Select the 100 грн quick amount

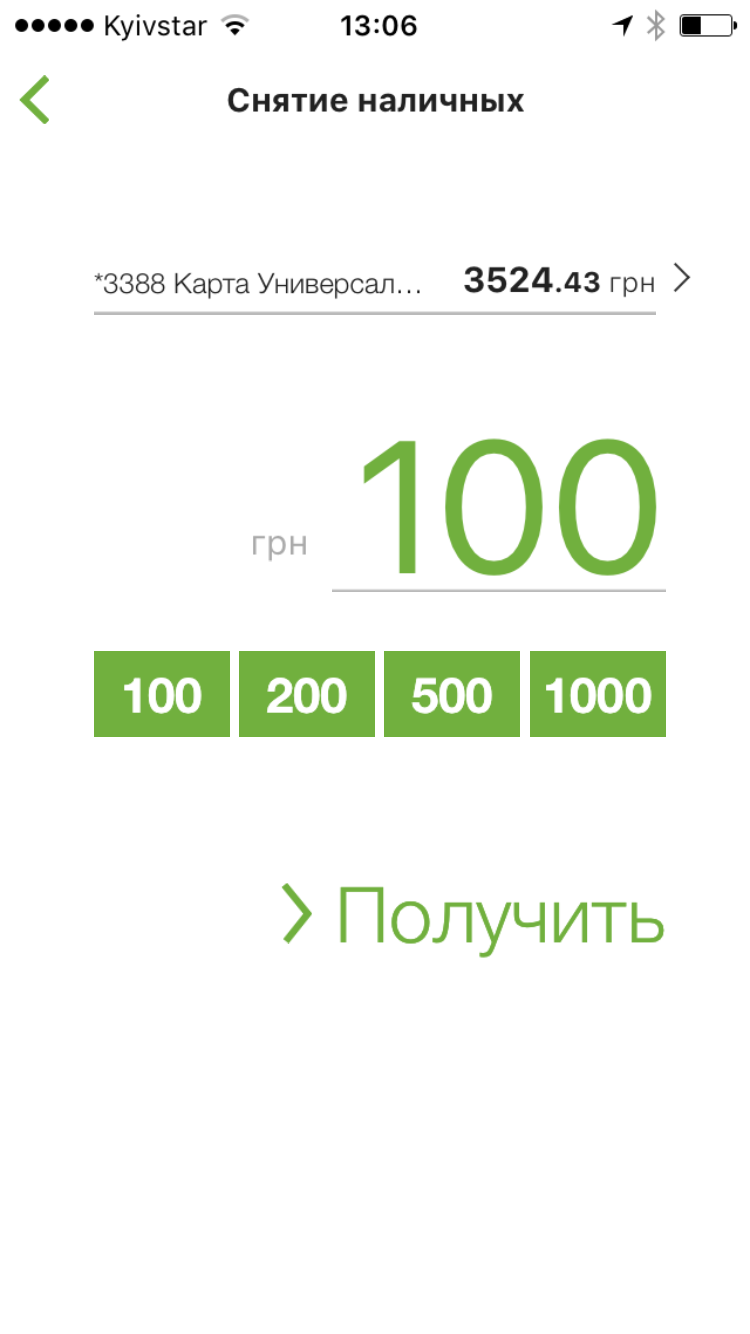pos(162,695)
